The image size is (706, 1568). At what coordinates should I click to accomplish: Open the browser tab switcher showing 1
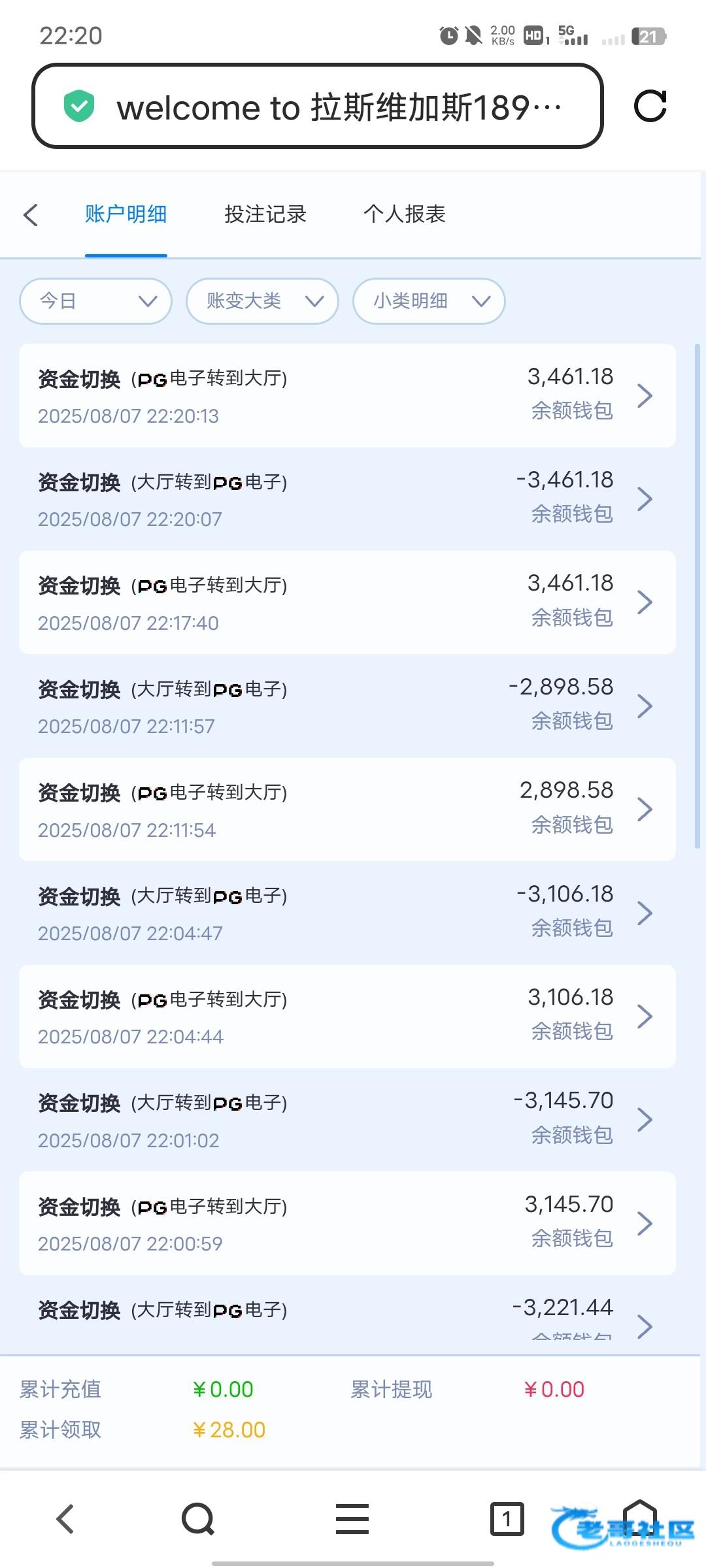tap(507, 1518)
